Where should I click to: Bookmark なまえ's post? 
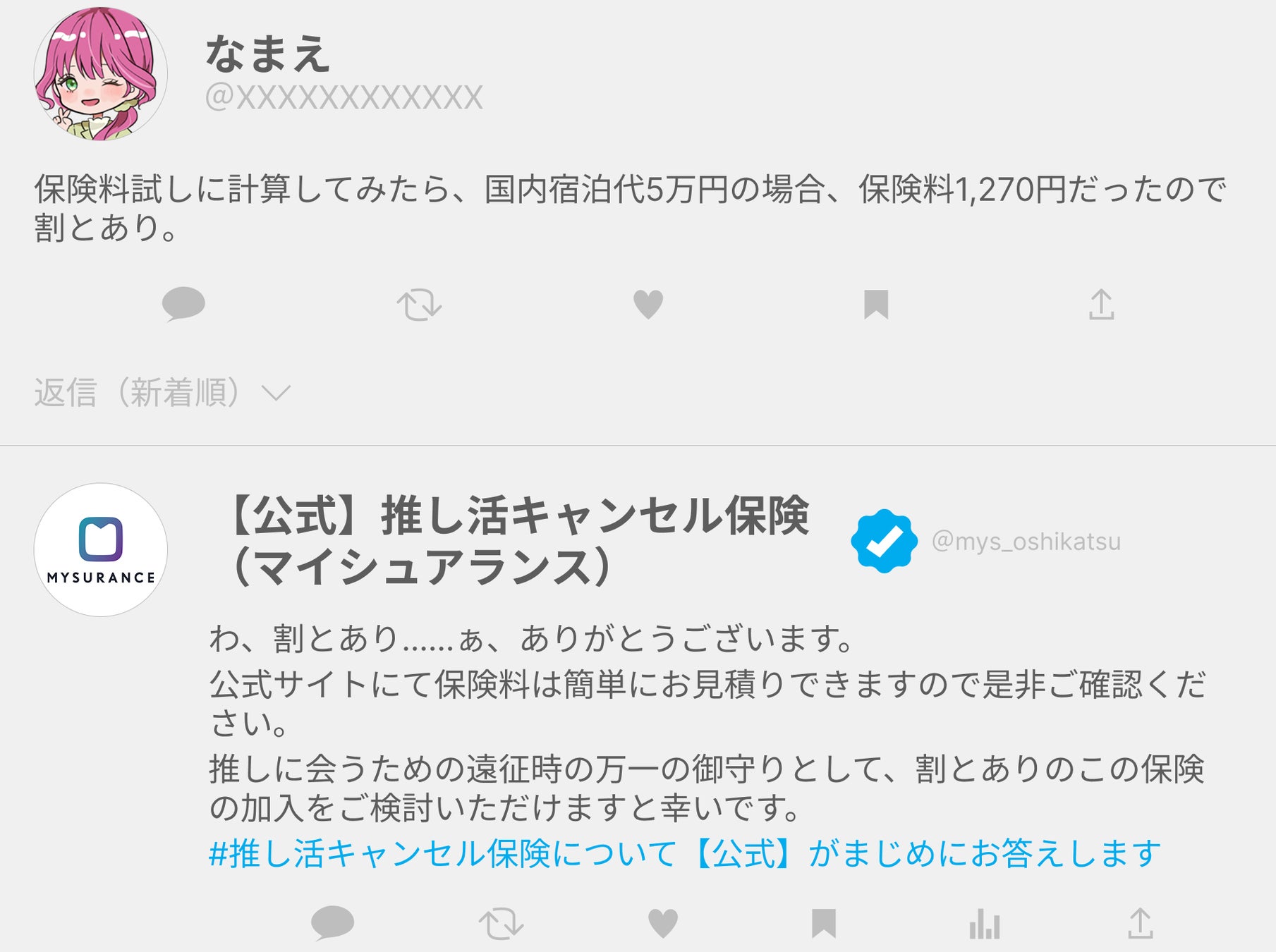876,305
